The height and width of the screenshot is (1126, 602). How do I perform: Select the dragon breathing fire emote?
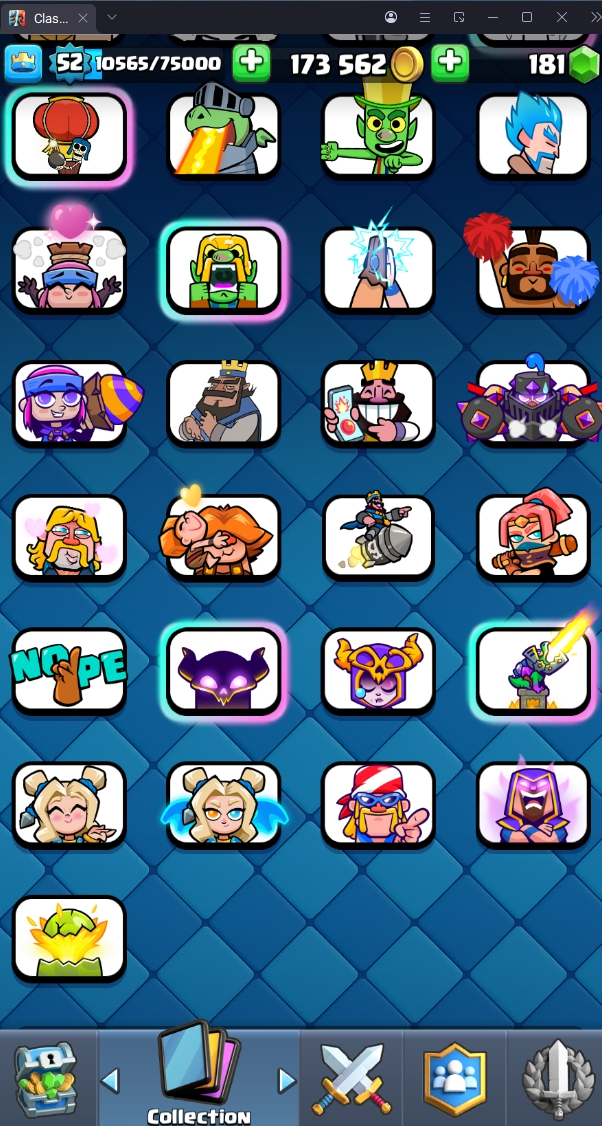point(223,136)
